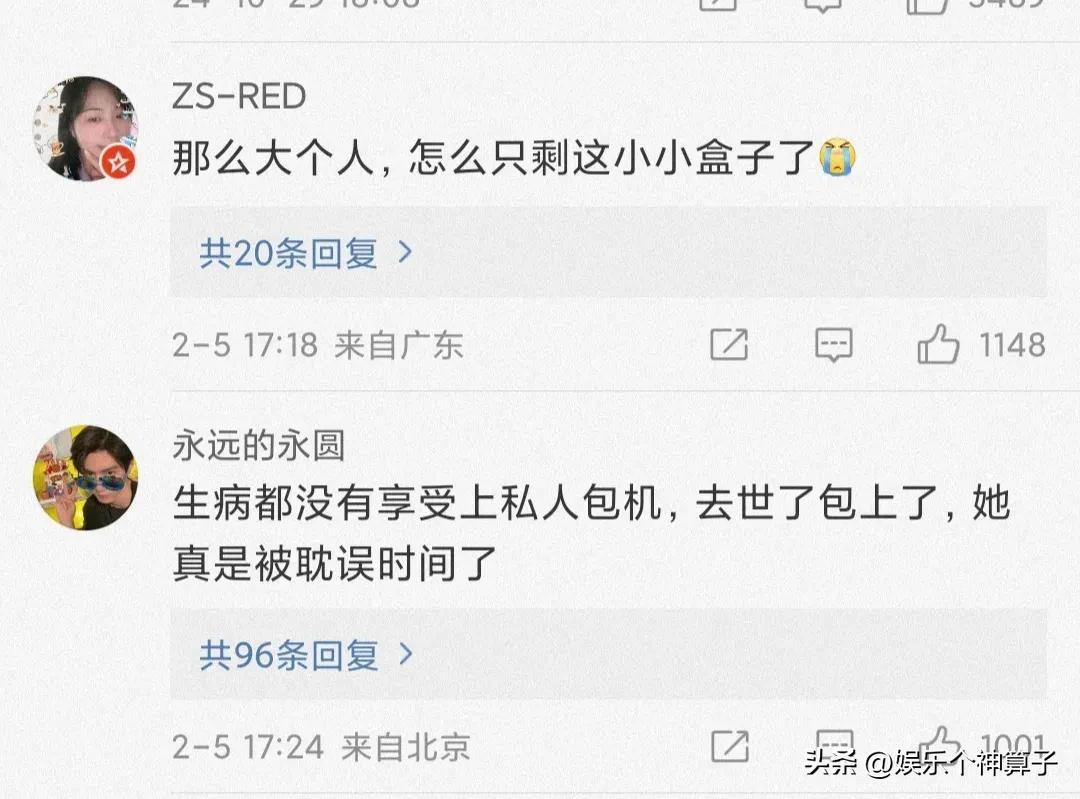Viewport: 1080px width, 799px height.
Task: Reply to ZS-RED's comment via the comment icon
Action: point(833,346)
